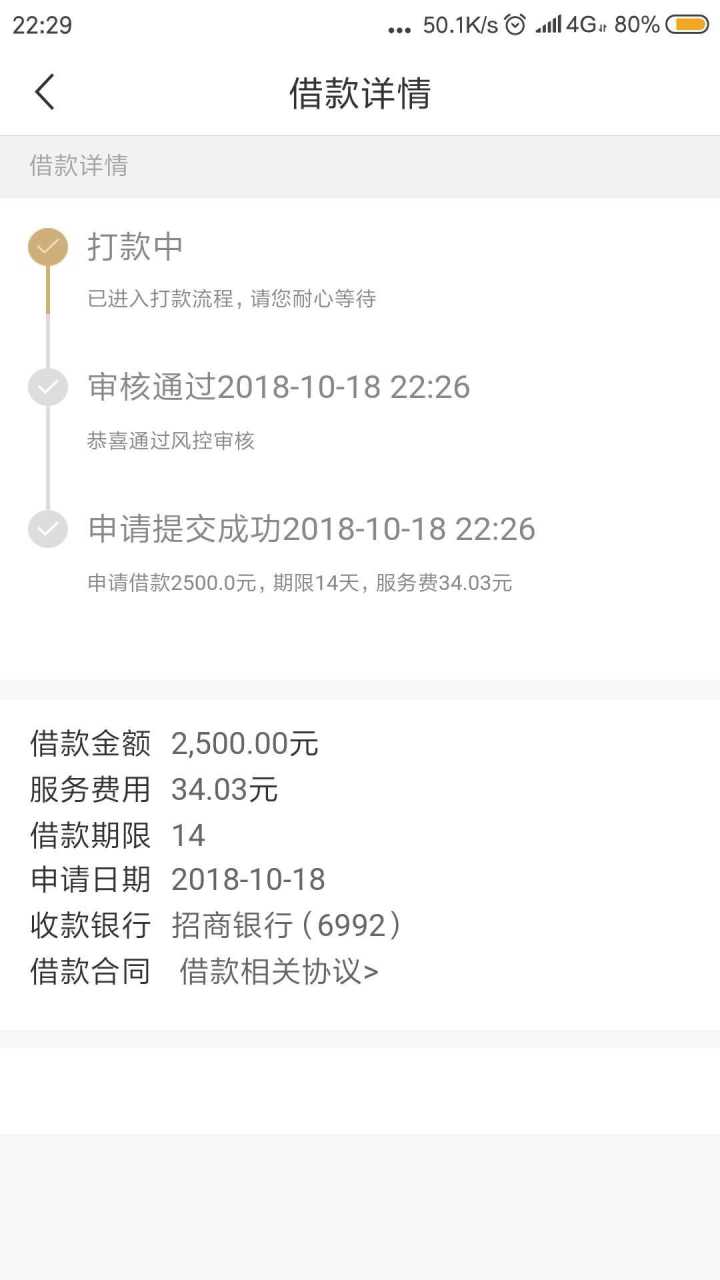This screenshot has width=720, height=1280.
Task: Go back using the top-left arrow
Action: (45, 92)
